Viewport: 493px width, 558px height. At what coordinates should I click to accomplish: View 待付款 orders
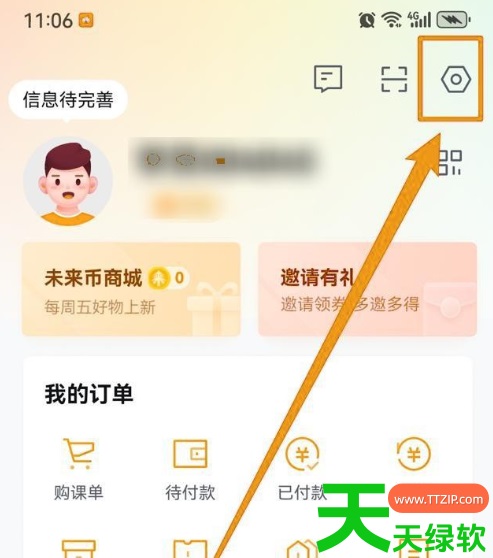[190, 469]
